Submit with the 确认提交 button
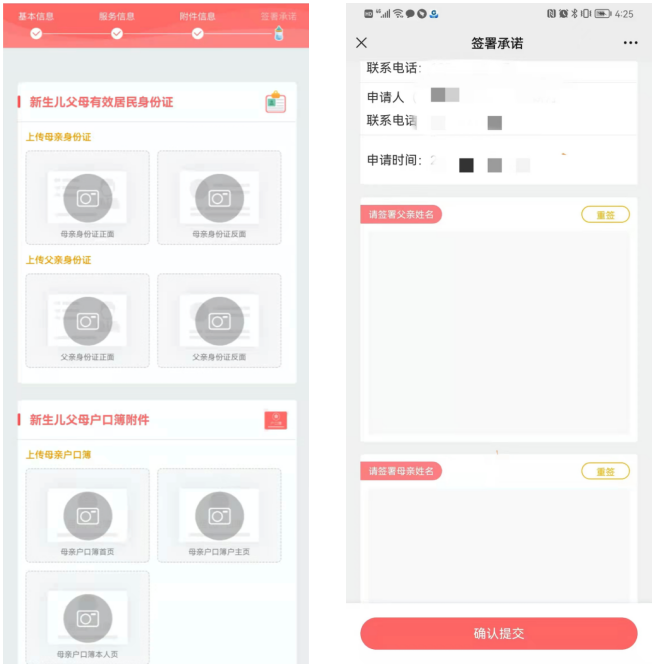The width and height of the screenshot is (659, 670). pyautogui.click(x=498, y=633)
